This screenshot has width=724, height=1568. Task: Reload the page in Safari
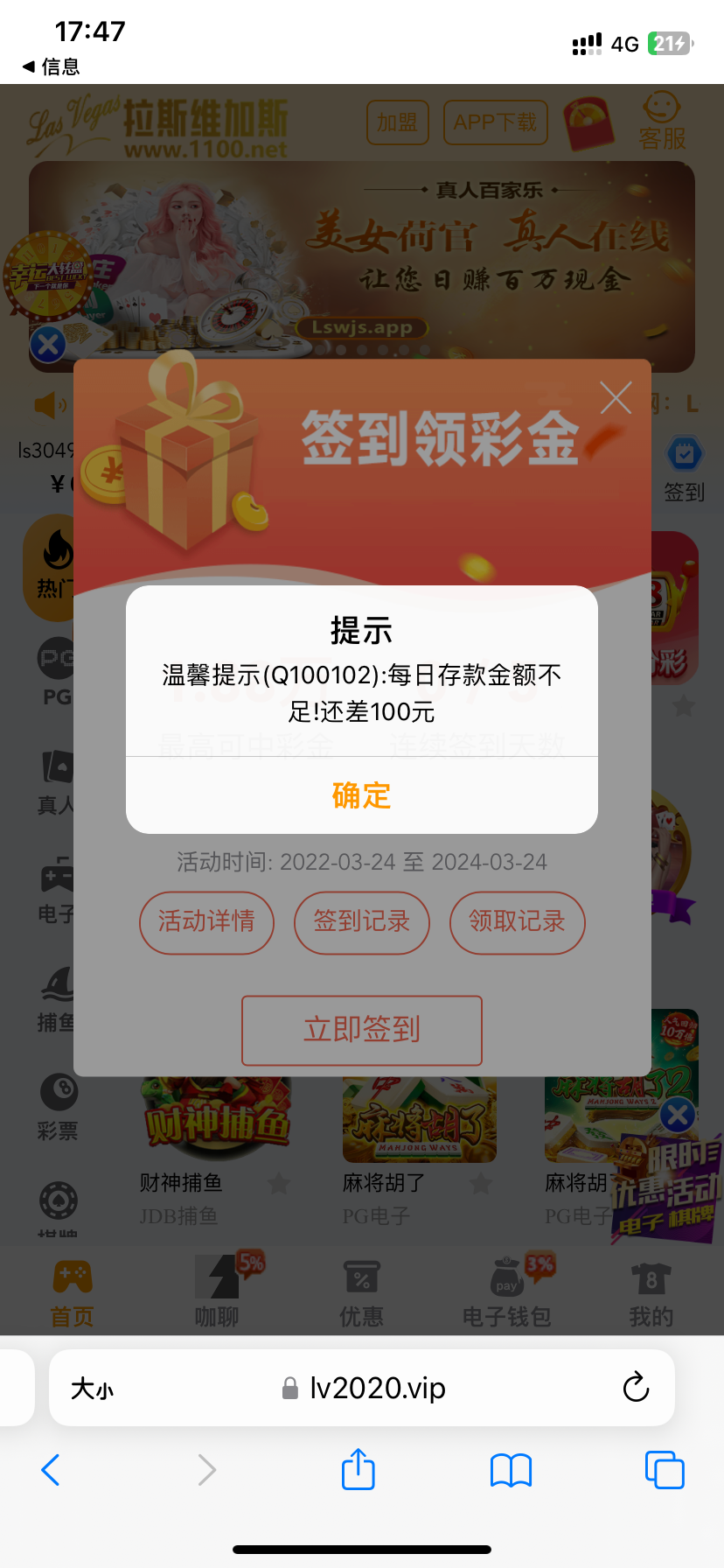pyautogui.click(x=636, y=1387)
